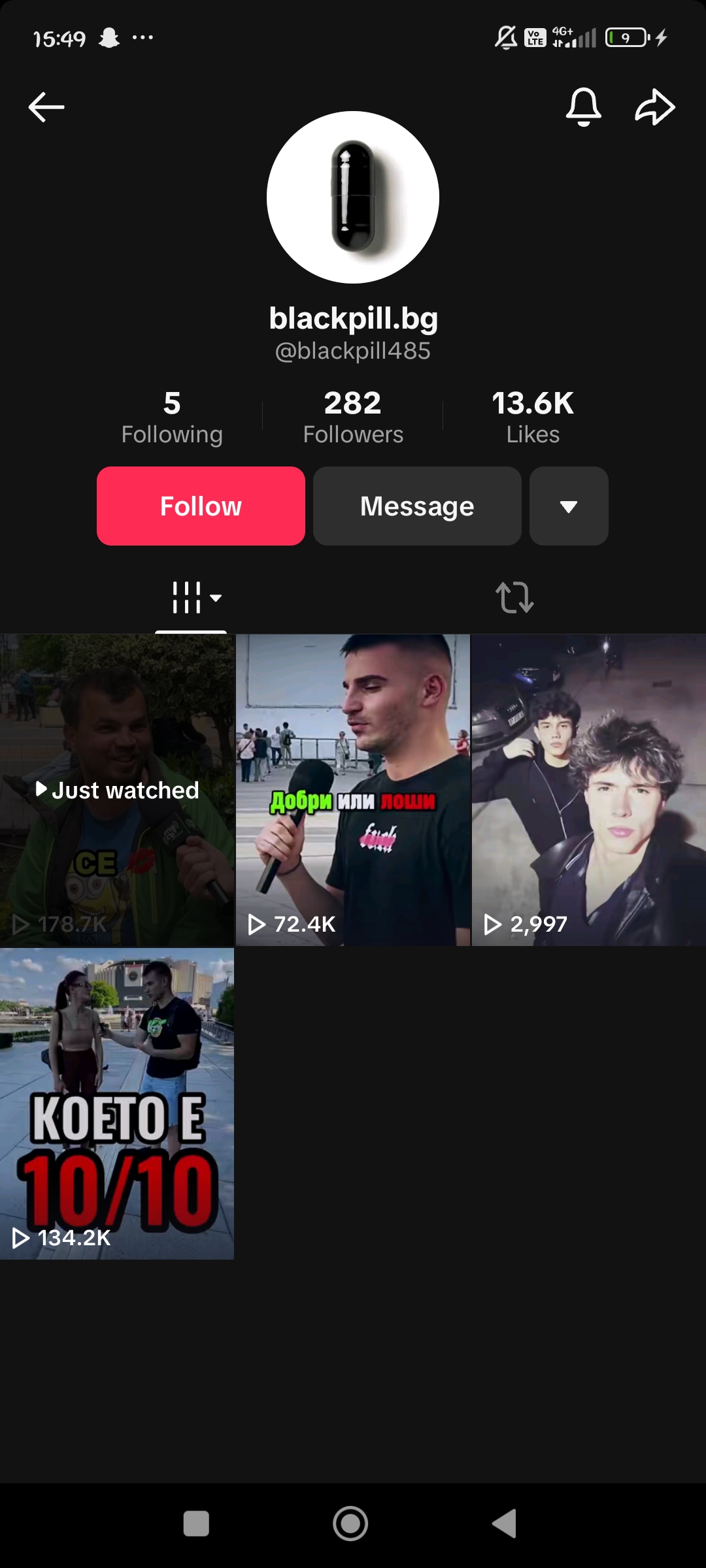706x1568 pixels.
Task: Open the profile picture
Action: point(353,197)
